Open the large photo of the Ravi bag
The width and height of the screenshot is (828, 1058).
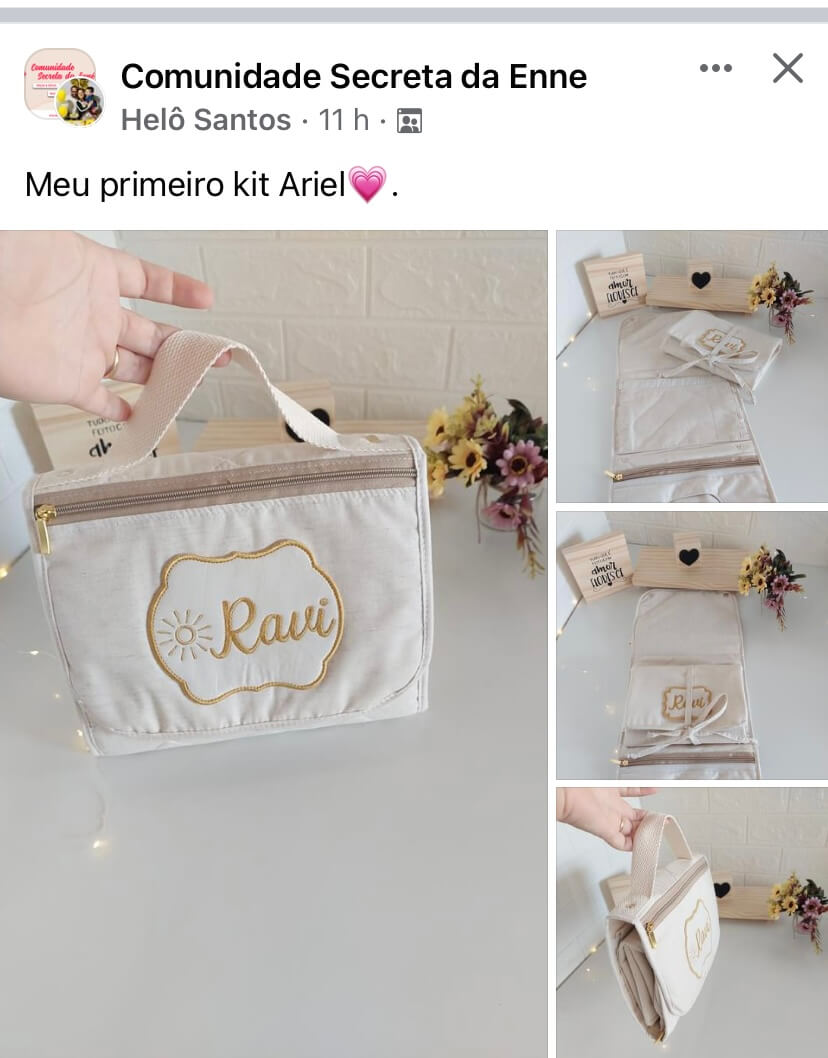[273, 640]
